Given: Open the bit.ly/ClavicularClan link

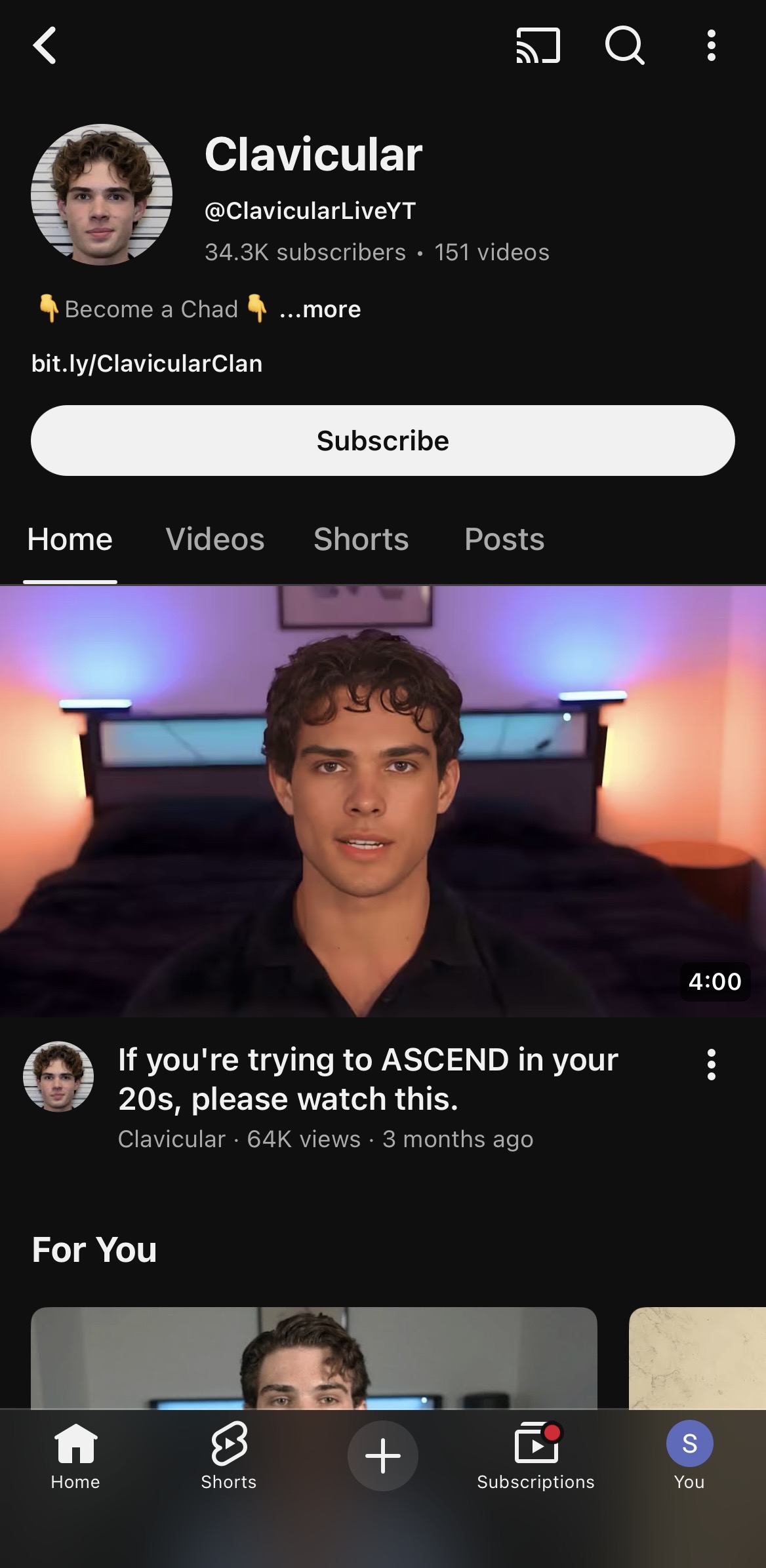Looking at the screenshot, I should (147, 364).
